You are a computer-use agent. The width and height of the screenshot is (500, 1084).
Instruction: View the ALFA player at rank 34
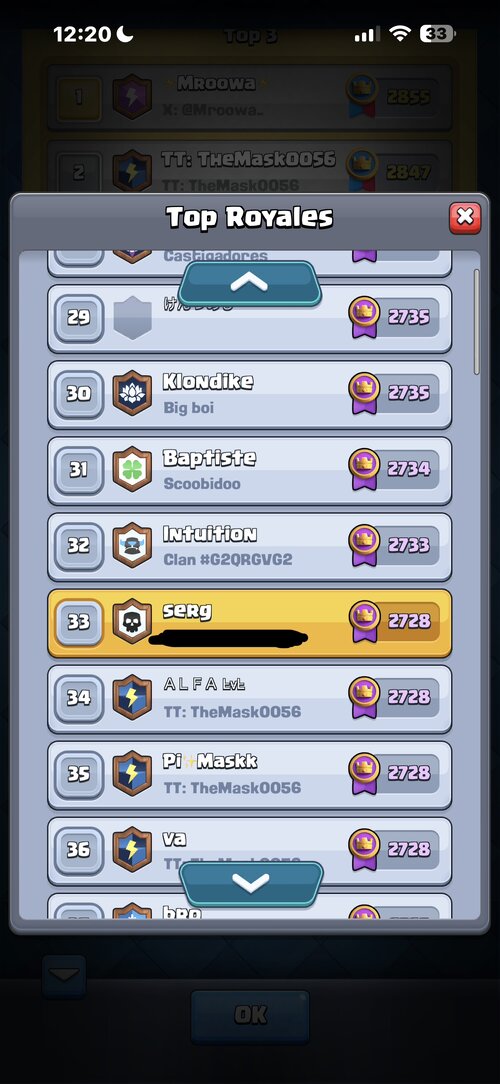pos(250,699)
